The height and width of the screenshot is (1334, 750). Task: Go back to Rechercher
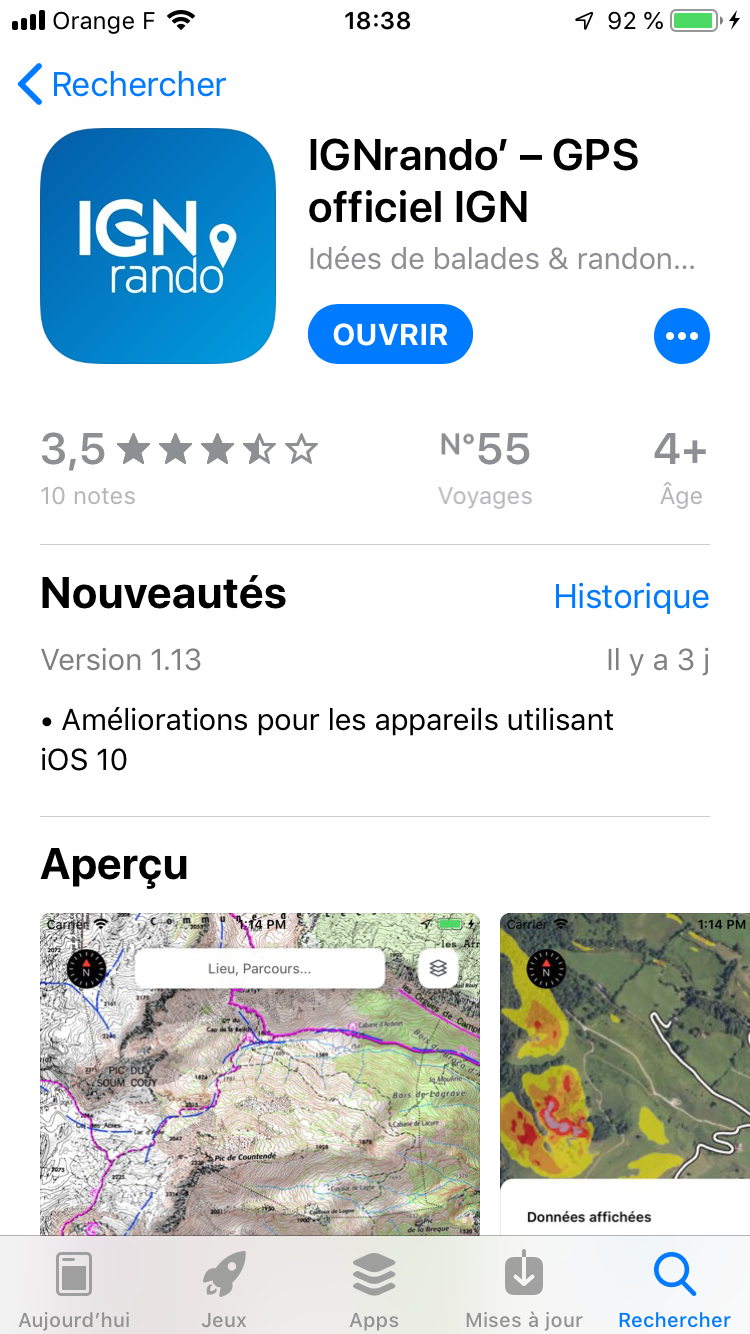point(122,85)
